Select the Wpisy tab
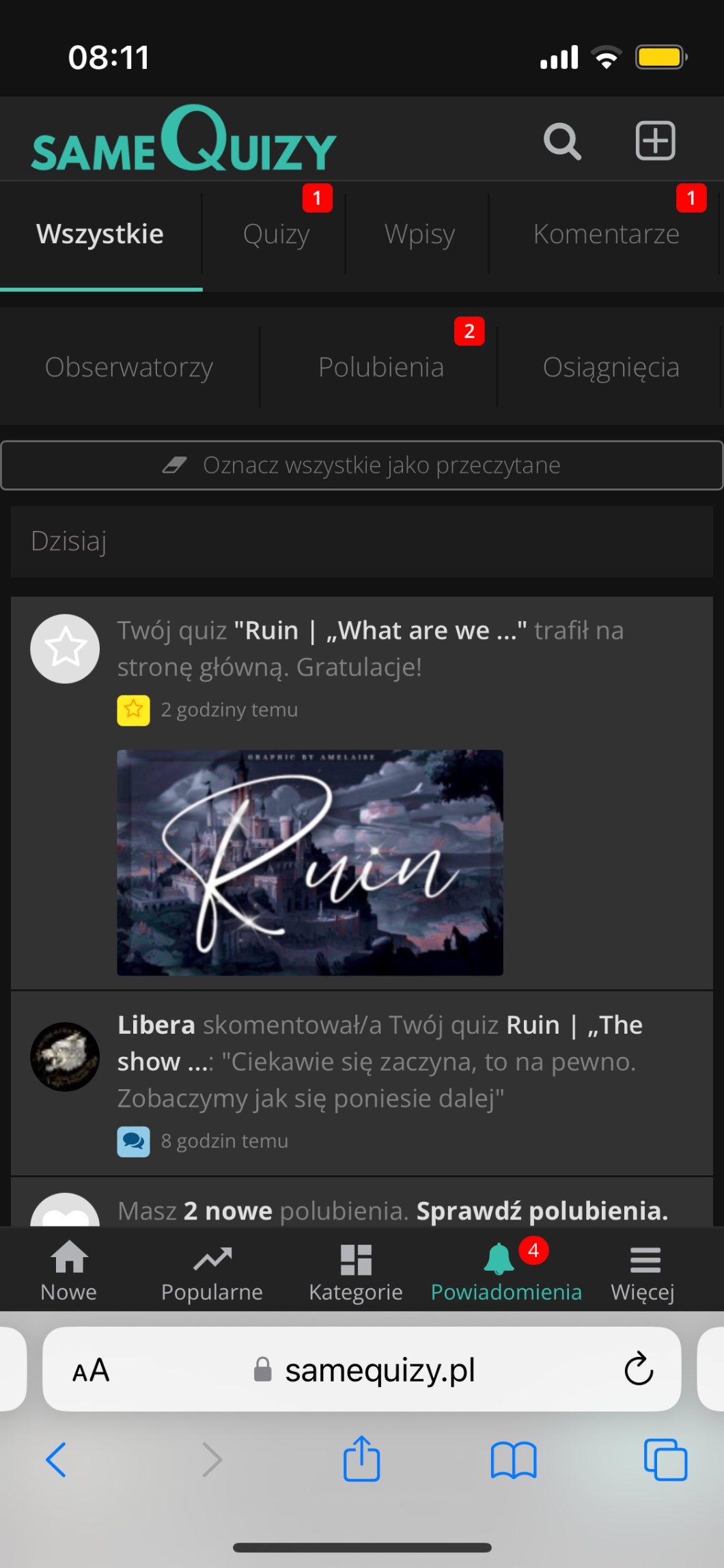Screen dimensions: 724x1568 419,234
